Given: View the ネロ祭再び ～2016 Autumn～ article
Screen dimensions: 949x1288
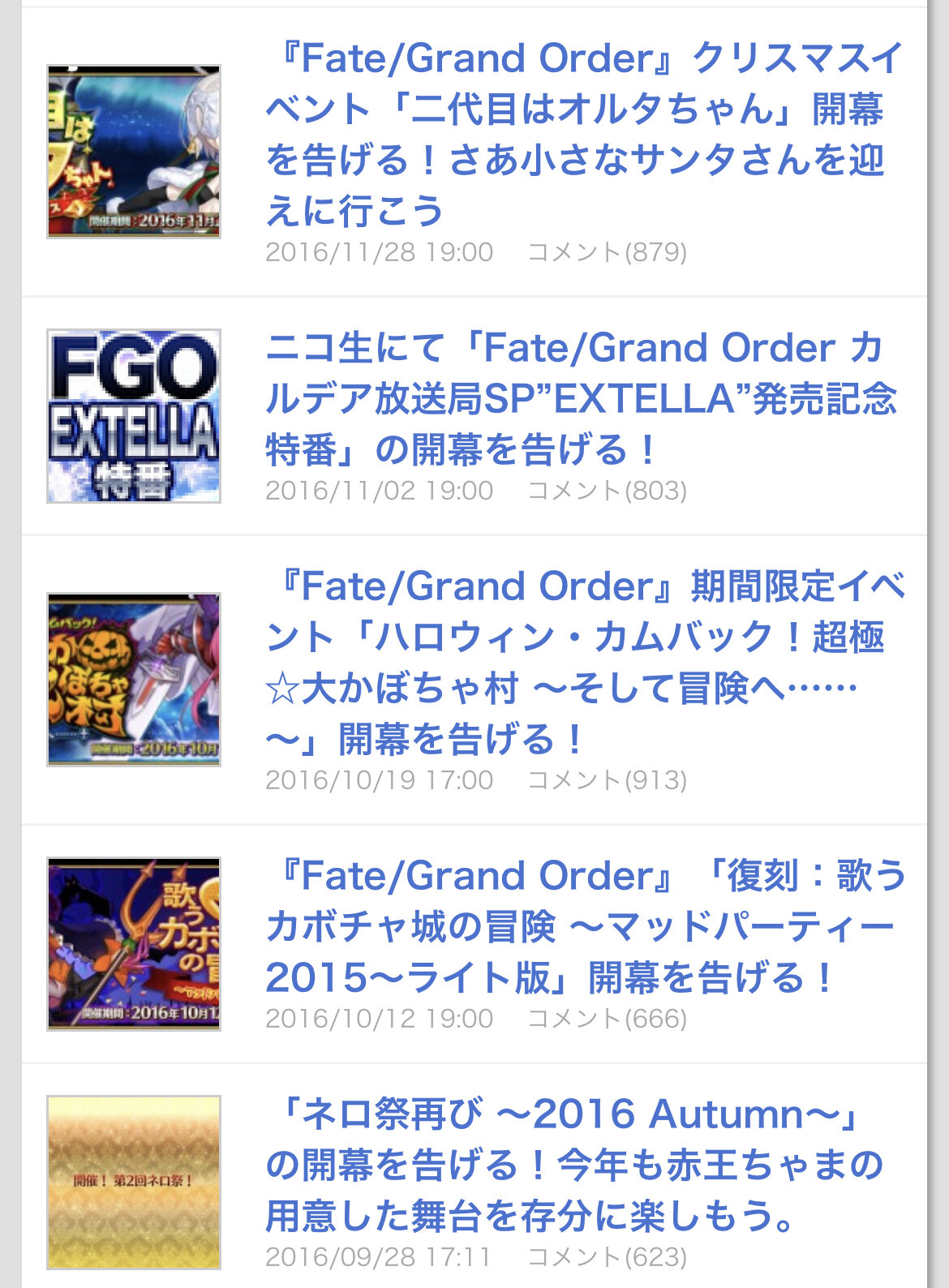Looking at the screenshot, I should click(574, 1164).
